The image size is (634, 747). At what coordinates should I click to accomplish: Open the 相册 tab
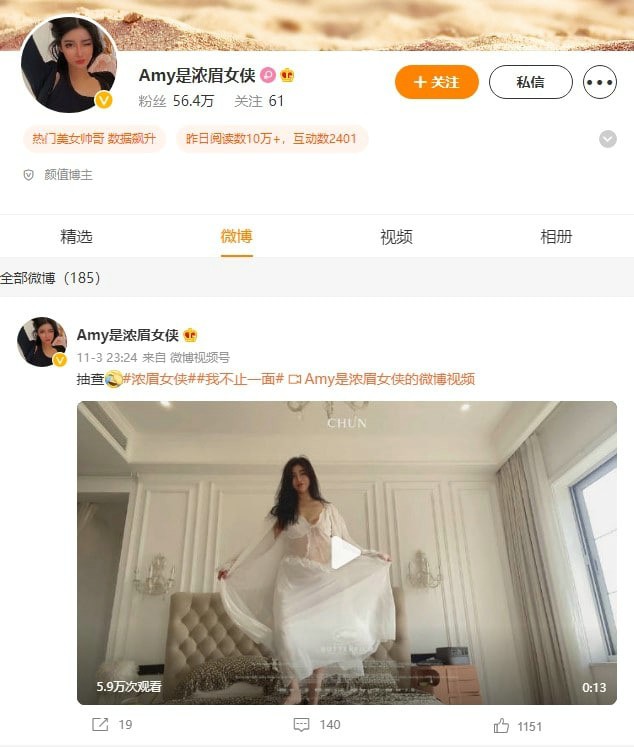click(x=556, y=237)
